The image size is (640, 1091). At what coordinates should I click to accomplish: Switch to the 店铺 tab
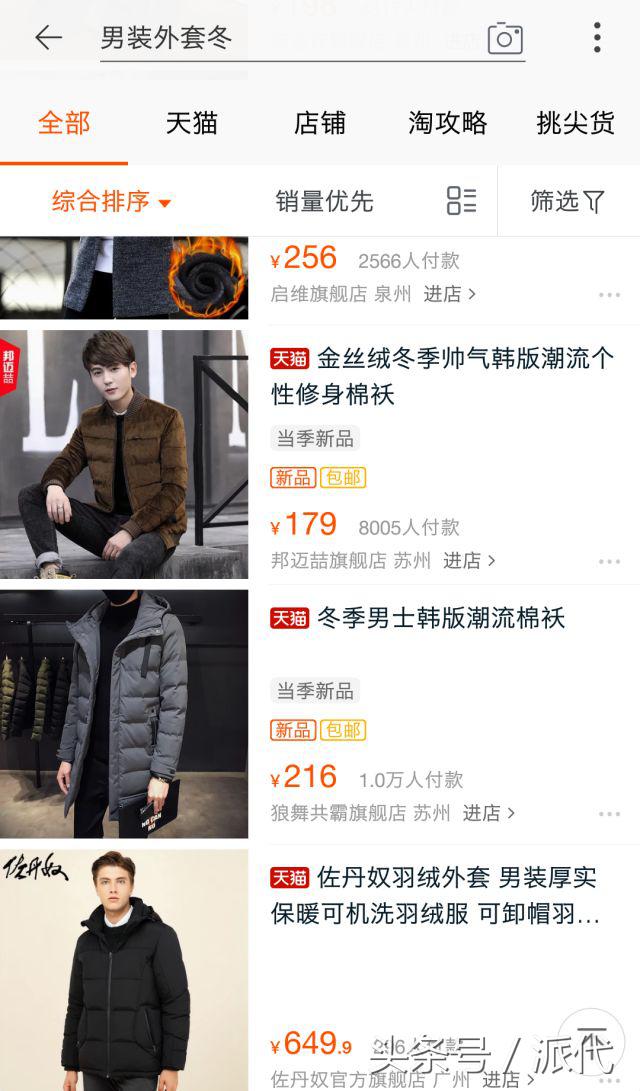(x=320, y=123)
